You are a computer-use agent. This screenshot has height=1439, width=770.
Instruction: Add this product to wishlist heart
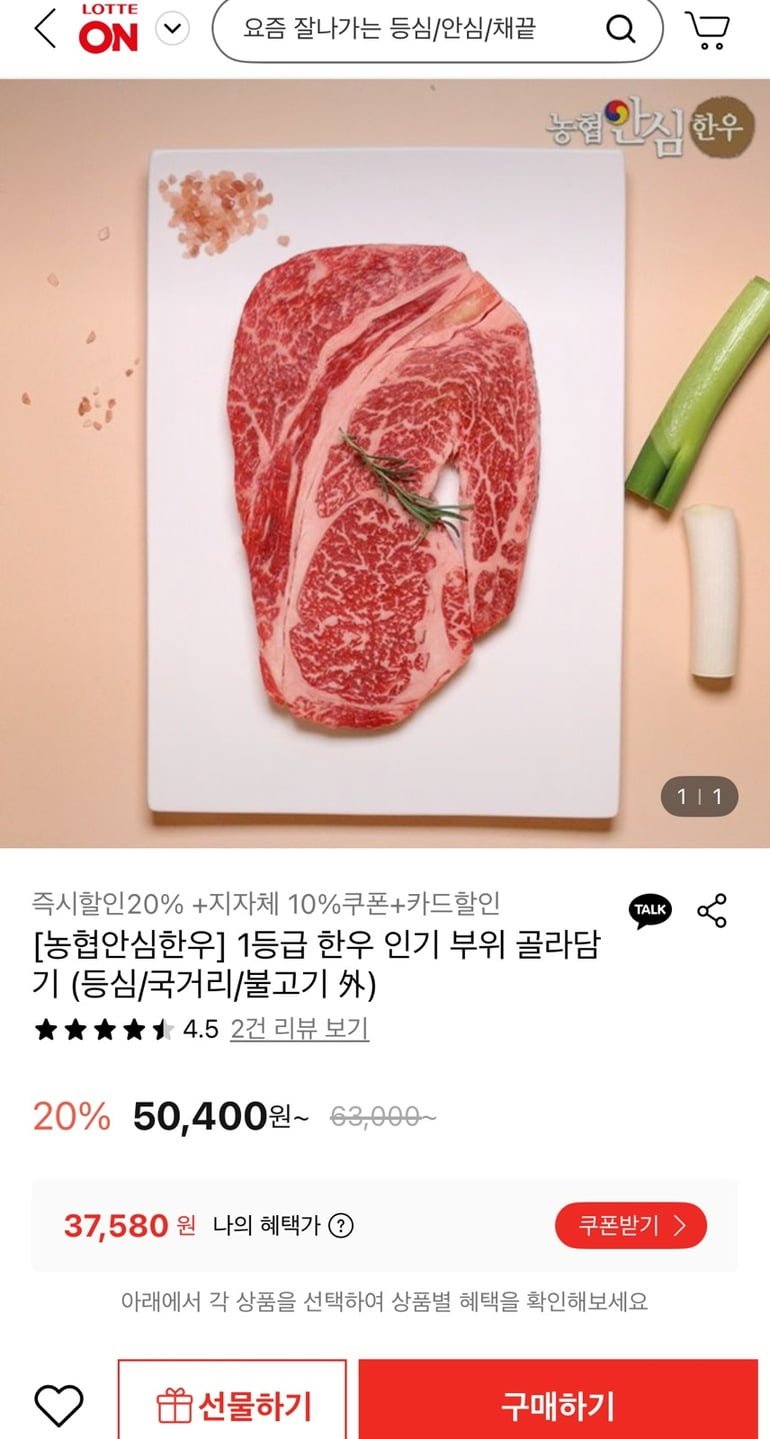(59, 1405)
